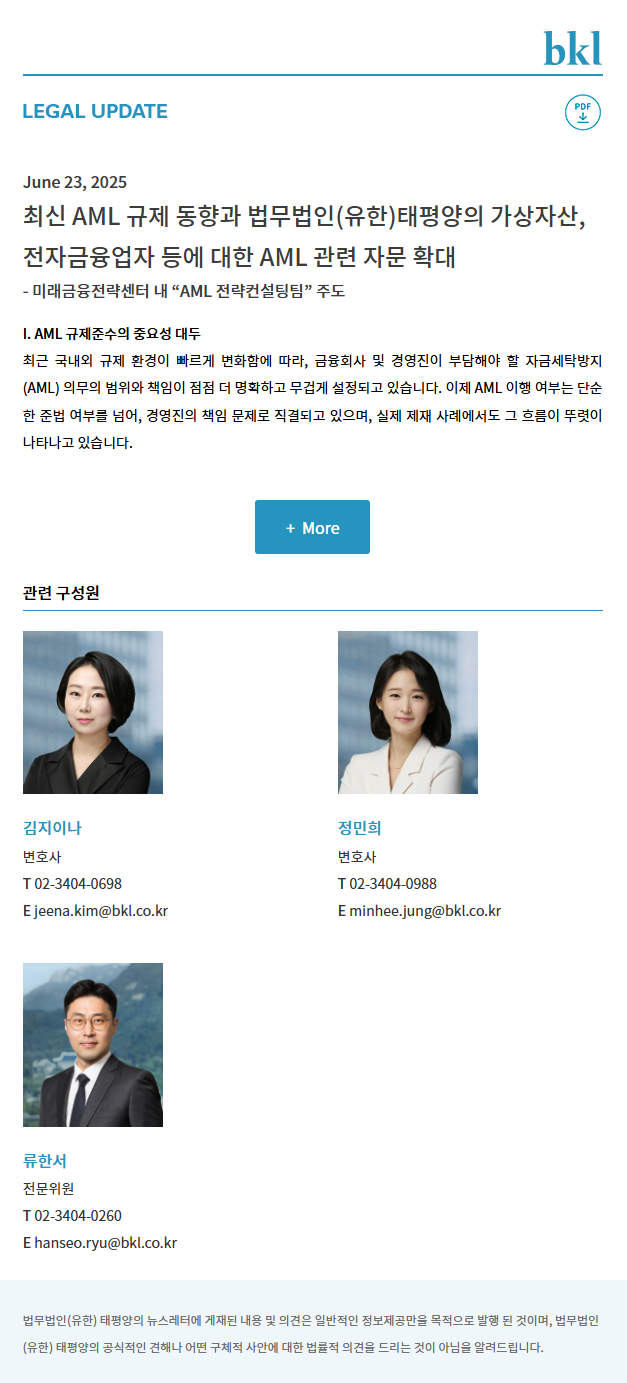Email jeena.kim@bkl.co.kr
This screenshot has height=1383, width=627.
tap(101, 911)
